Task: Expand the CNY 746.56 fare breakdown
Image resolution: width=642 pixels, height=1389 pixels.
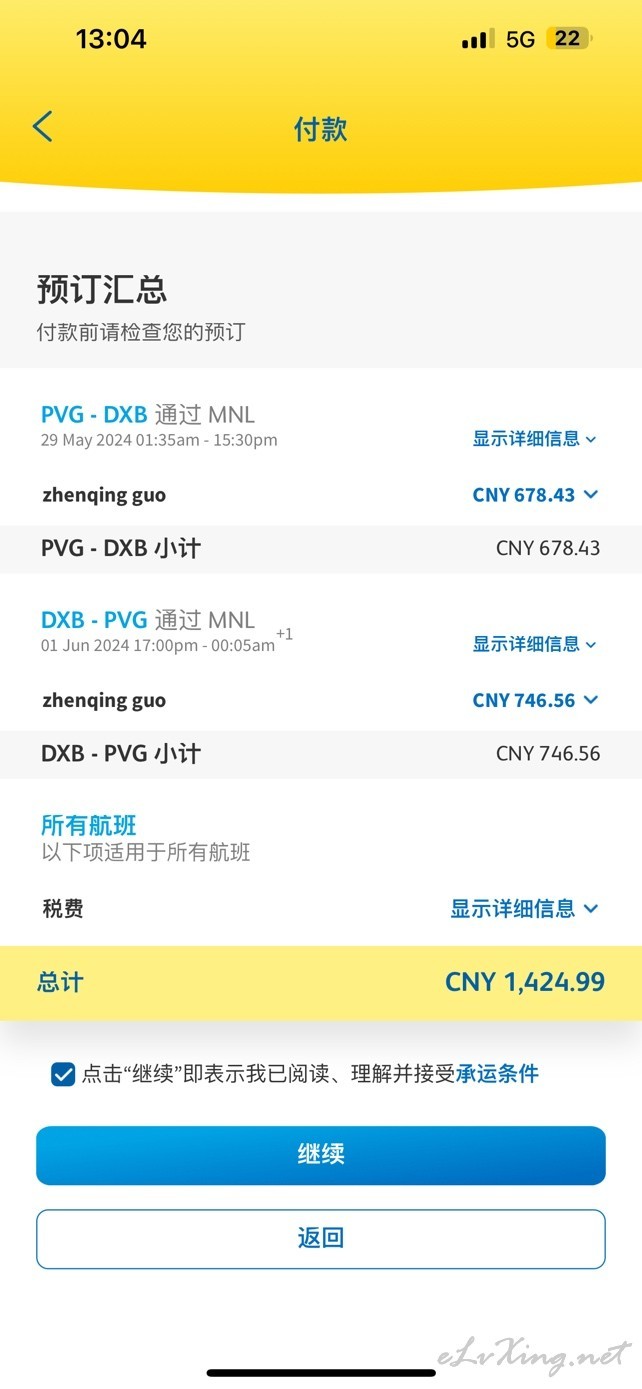Action: [x=535, y=700]
